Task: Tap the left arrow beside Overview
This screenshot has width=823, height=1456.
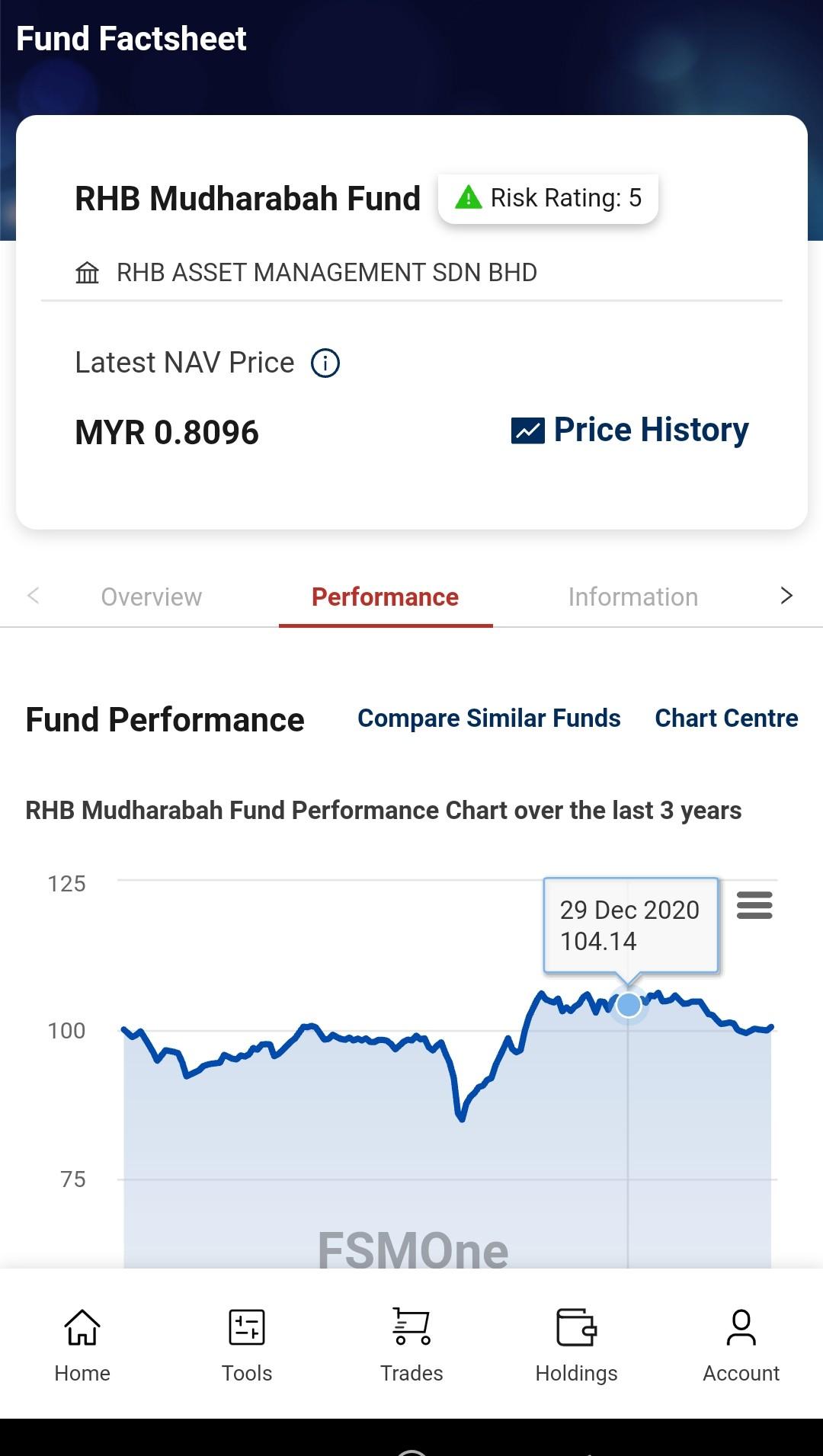Action: click(33, 596)
